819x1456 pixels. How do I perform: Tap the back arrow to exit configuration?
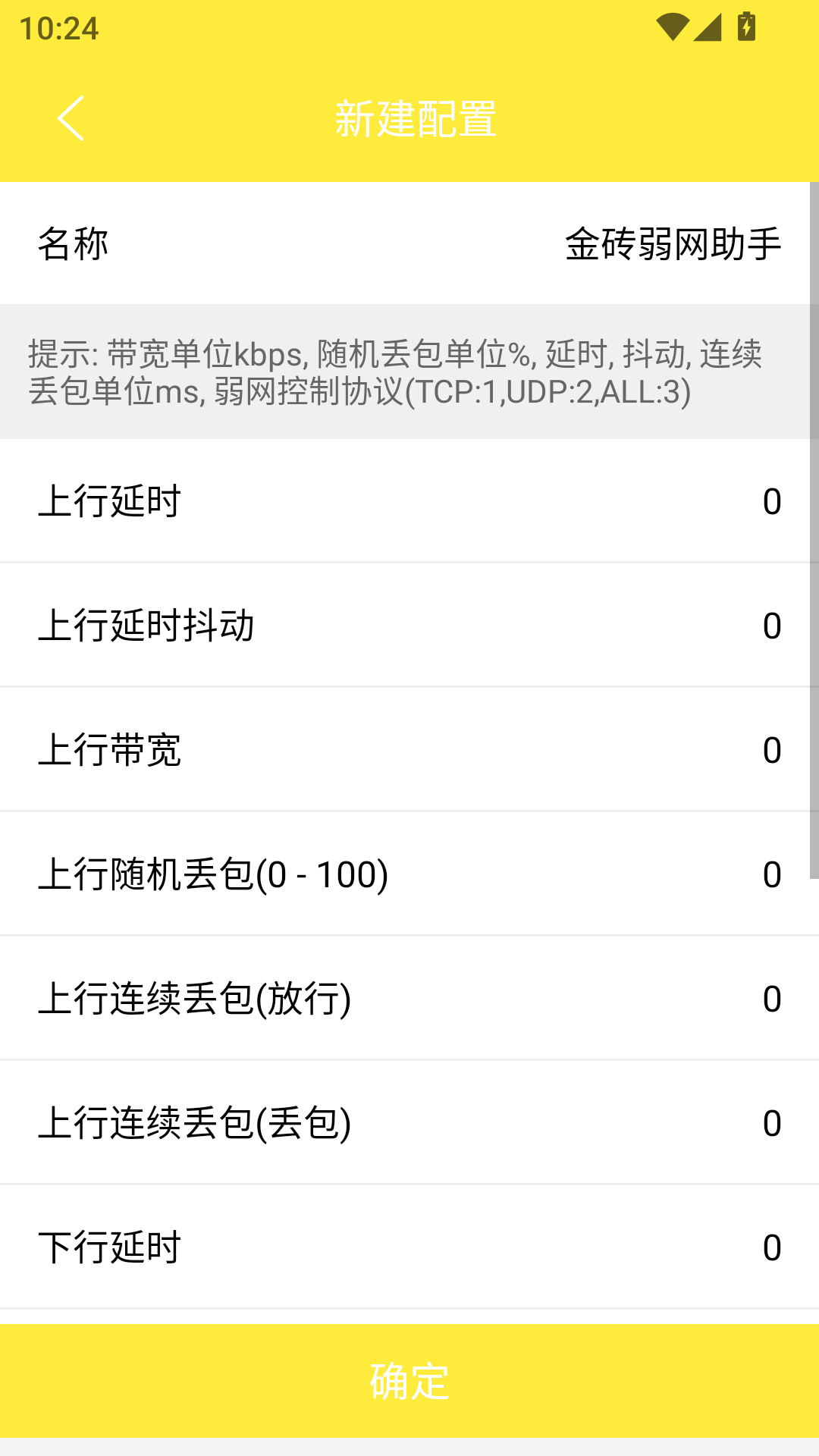pyautogui.click(x=69, y=118)
